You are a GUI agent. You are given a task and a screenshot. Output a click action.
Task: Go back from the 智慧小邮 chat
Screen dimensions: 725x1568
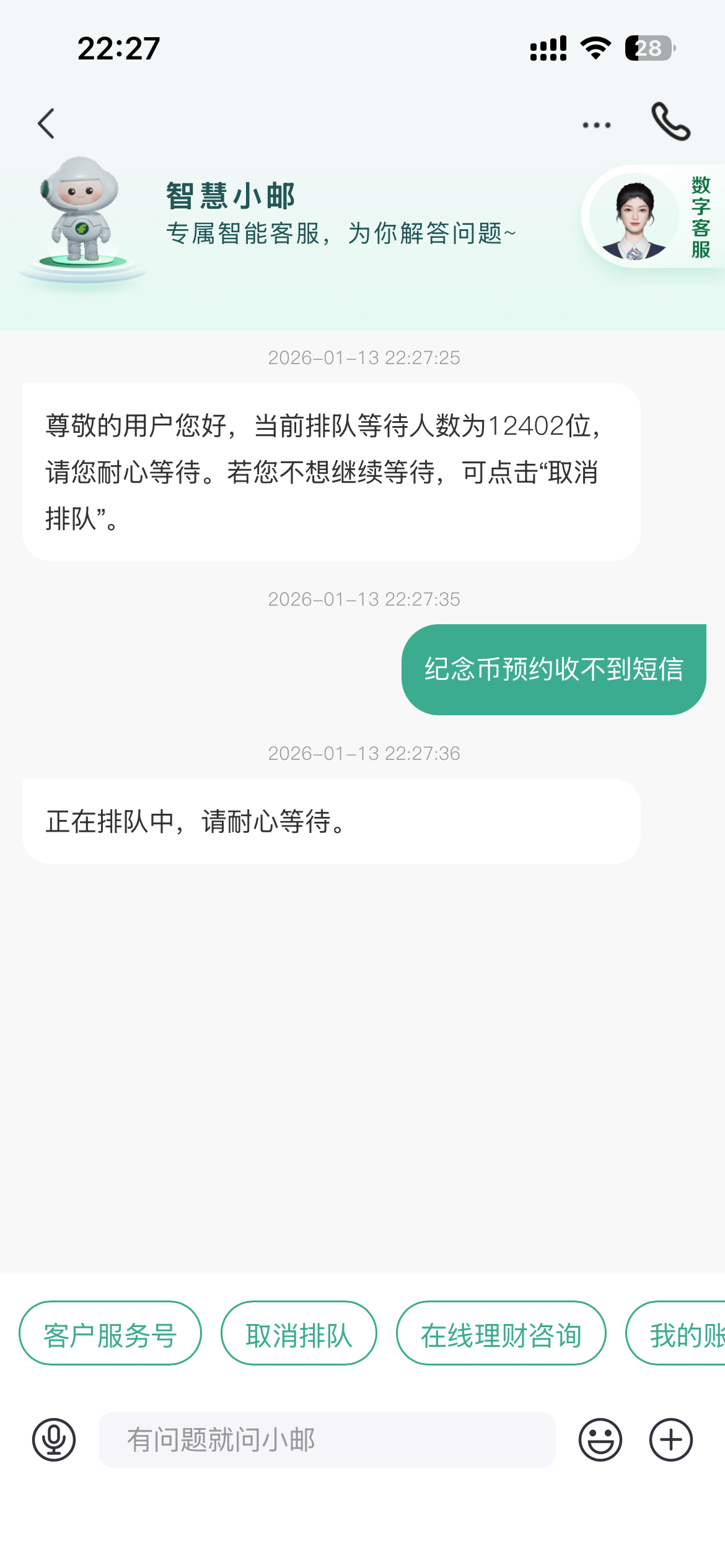(x=46, y=123)
